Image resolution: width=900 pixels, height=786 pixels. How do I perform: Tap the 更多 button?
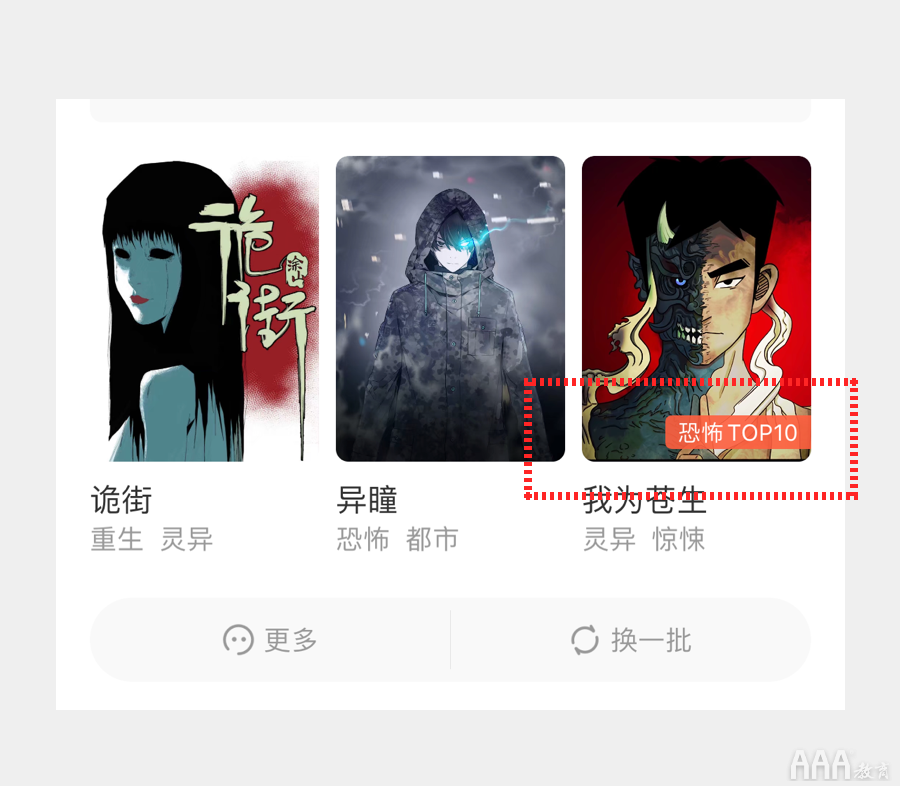270,640
